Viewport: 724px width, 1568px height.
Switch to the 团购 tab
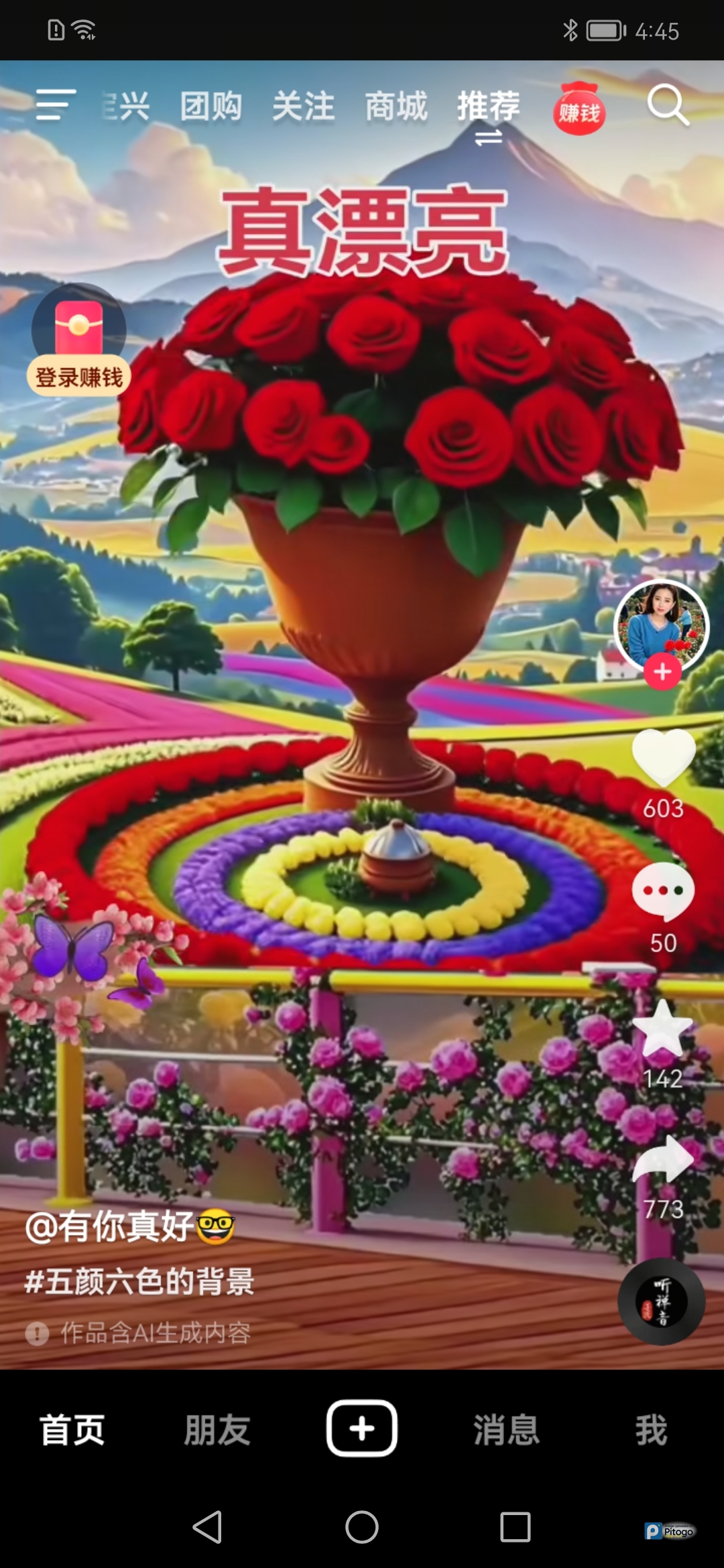pos(210,107)
